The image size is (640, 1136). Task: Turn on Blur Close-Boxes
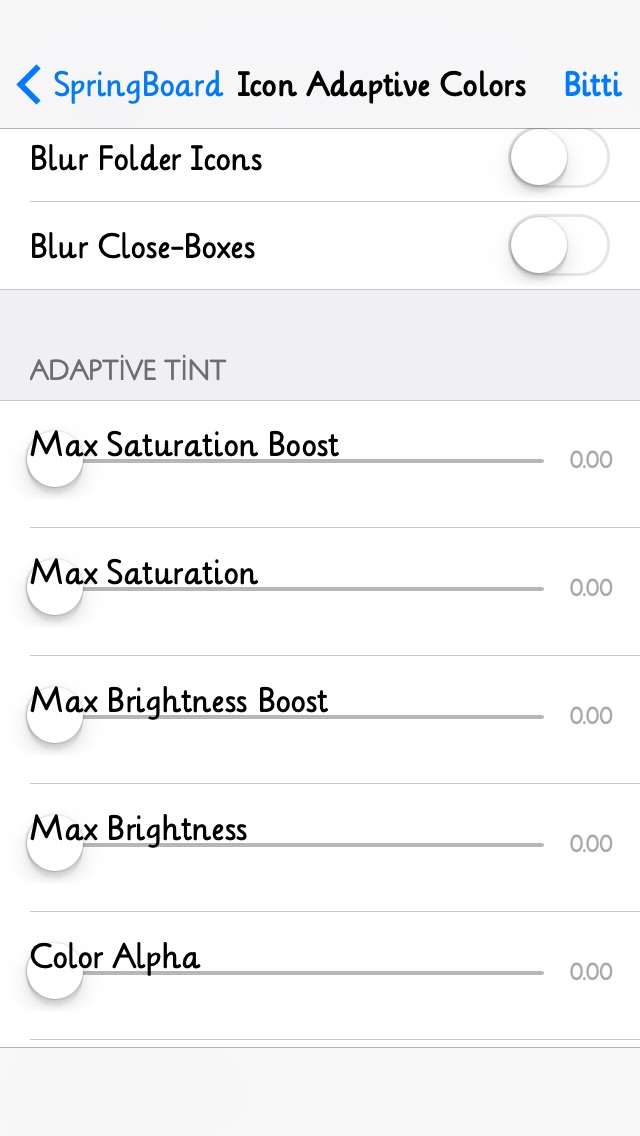pos(559,246)
